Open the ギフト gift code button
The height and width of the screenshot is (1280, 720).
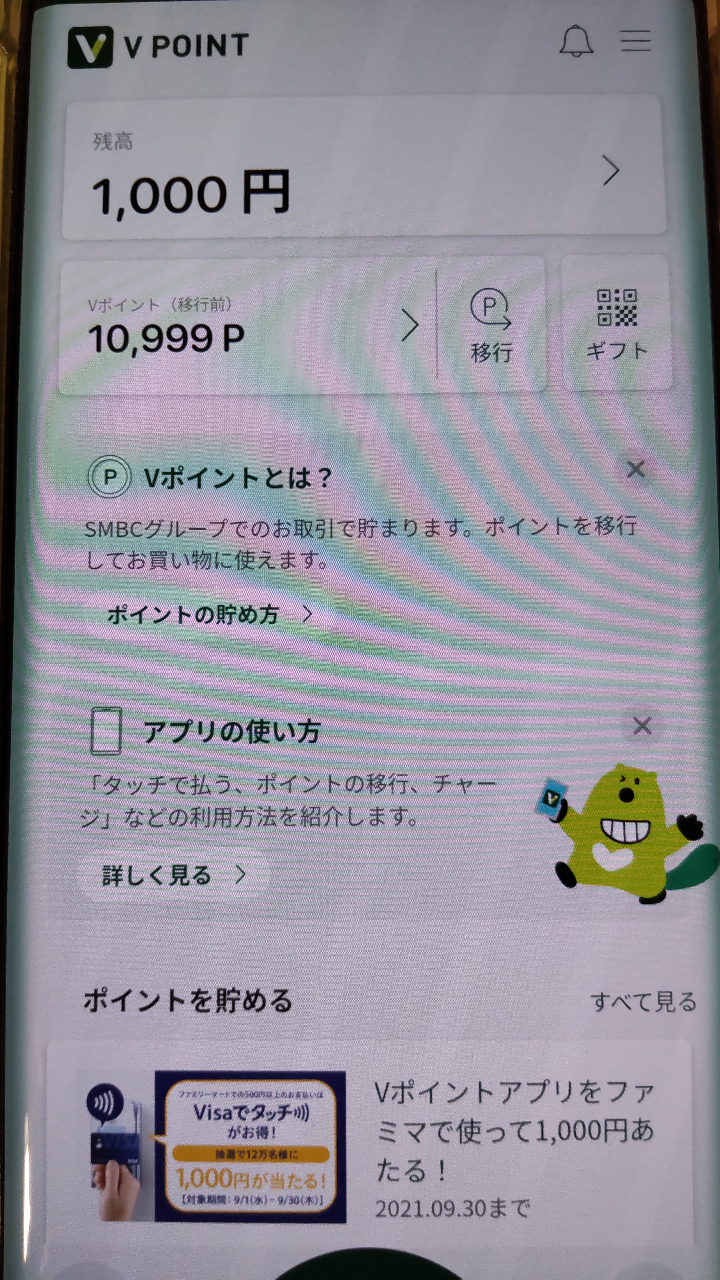(x=617, y=325)
